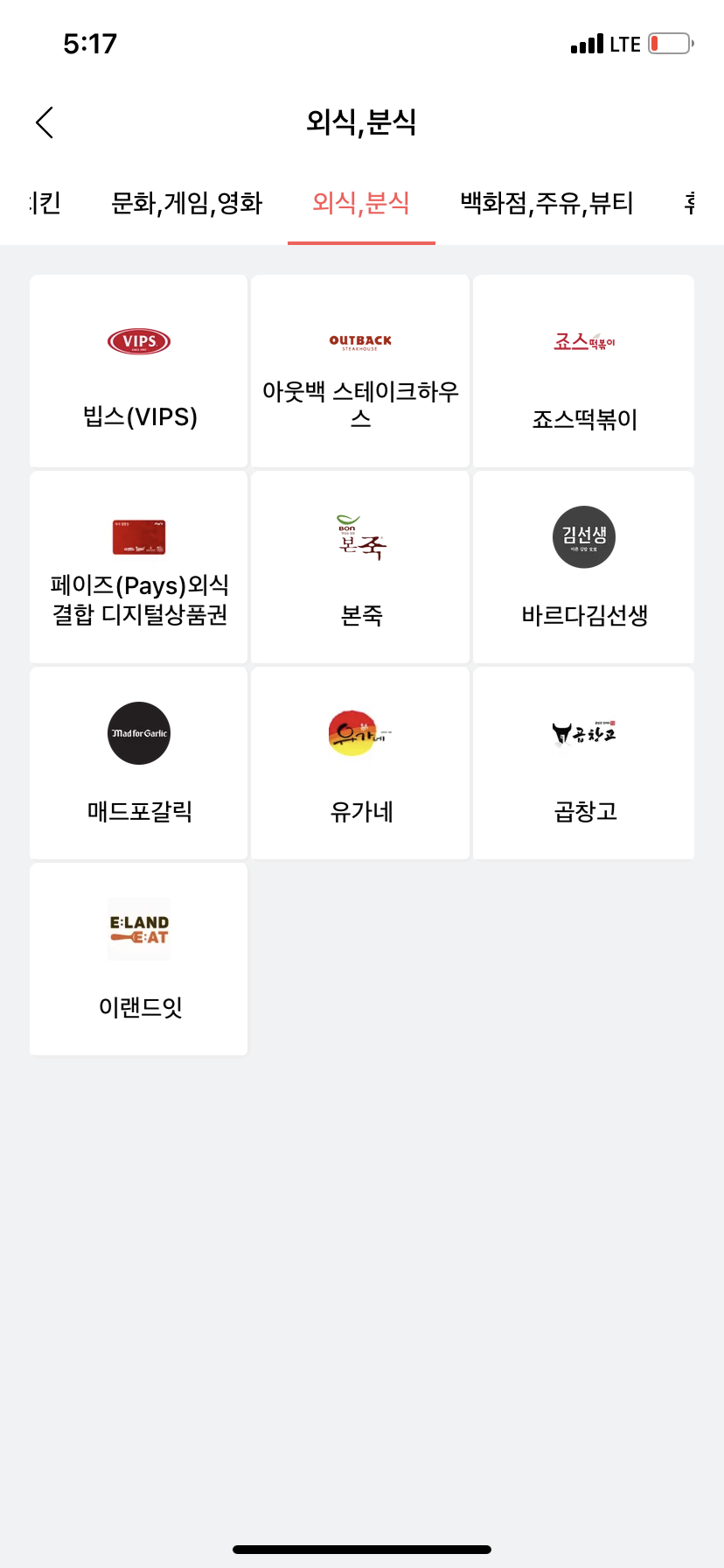Open the 바르다김선생 brand tile
This screenshot has width=724, height=1568.
coord(583,567)
